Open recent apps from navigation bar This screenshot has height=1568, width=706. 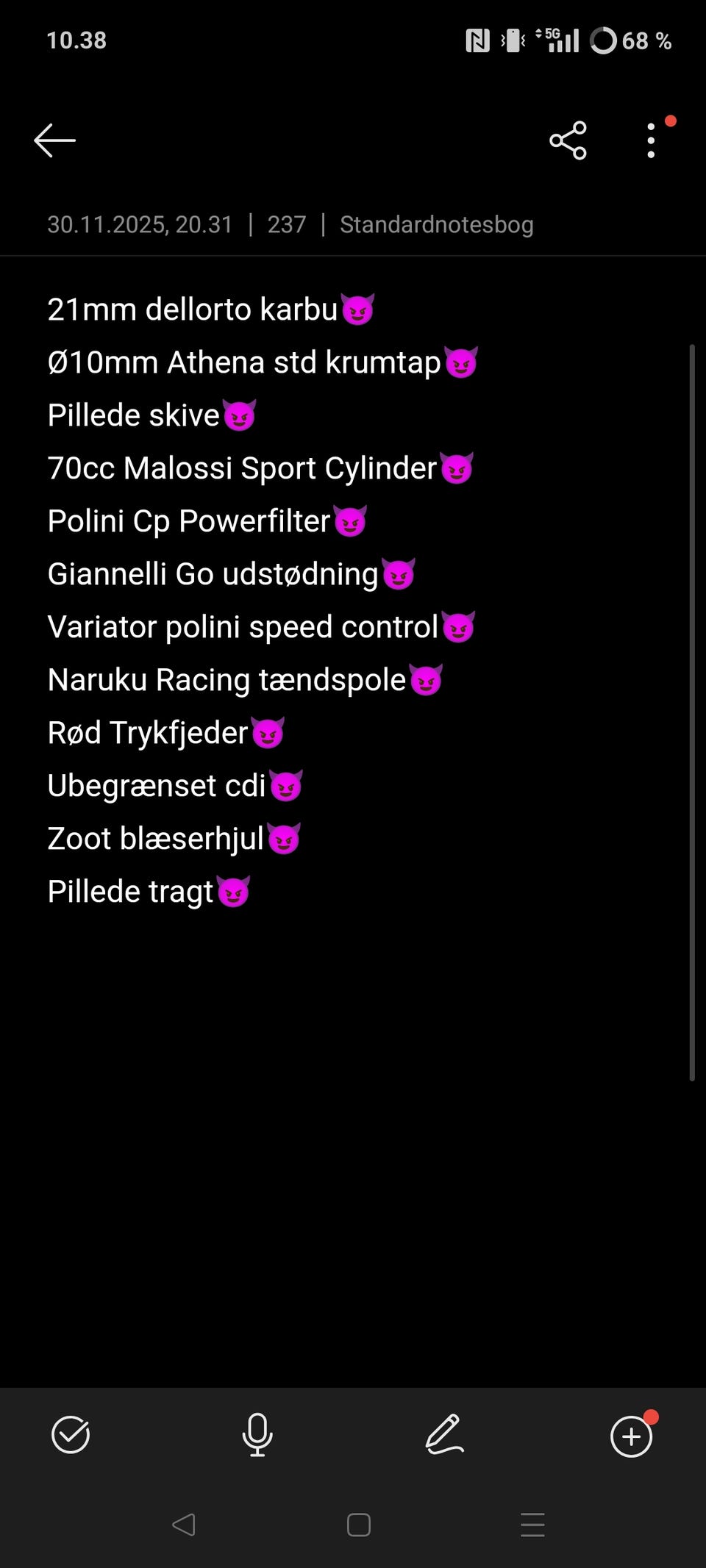coord(532,1525)
